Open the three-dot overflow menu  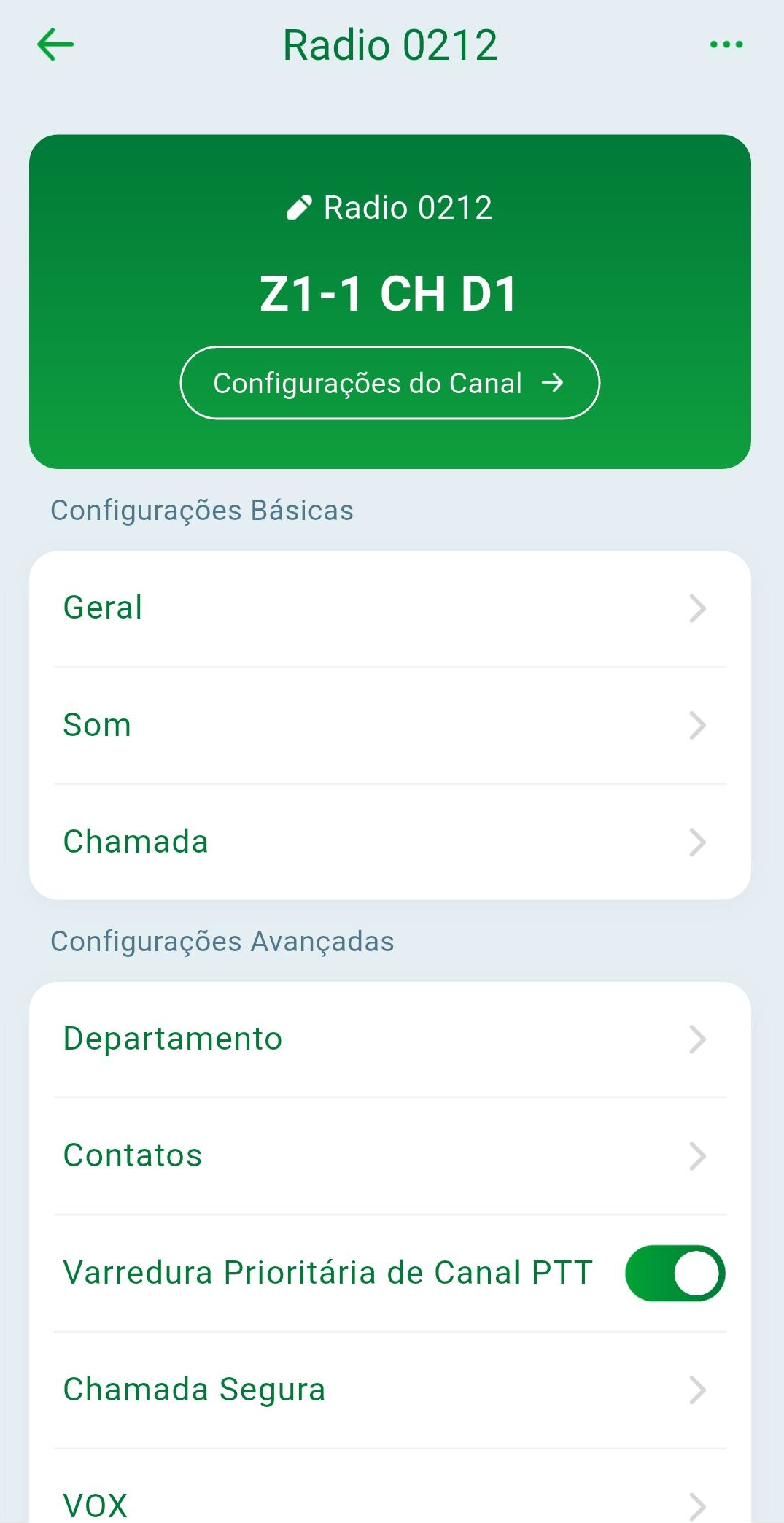[726, 44]
